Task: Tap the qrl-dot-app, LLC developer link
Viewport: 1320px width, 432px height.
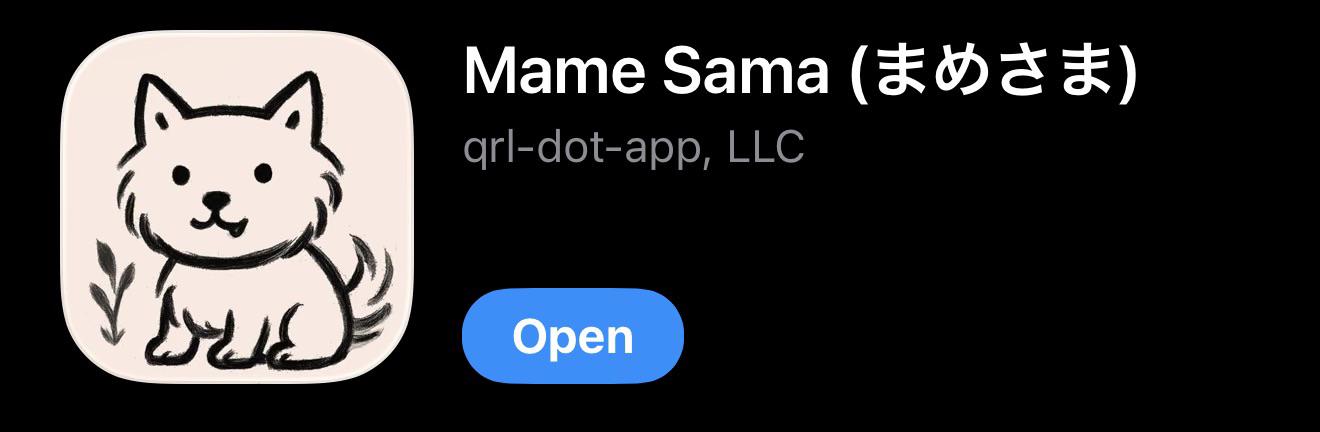Action: point(633,148)
